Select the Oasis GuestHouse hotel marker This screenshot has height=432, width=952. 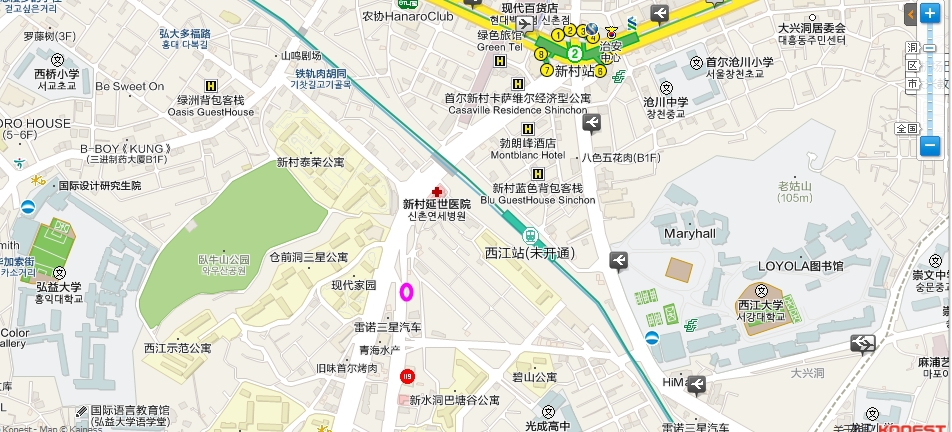[x=210, y=86]
